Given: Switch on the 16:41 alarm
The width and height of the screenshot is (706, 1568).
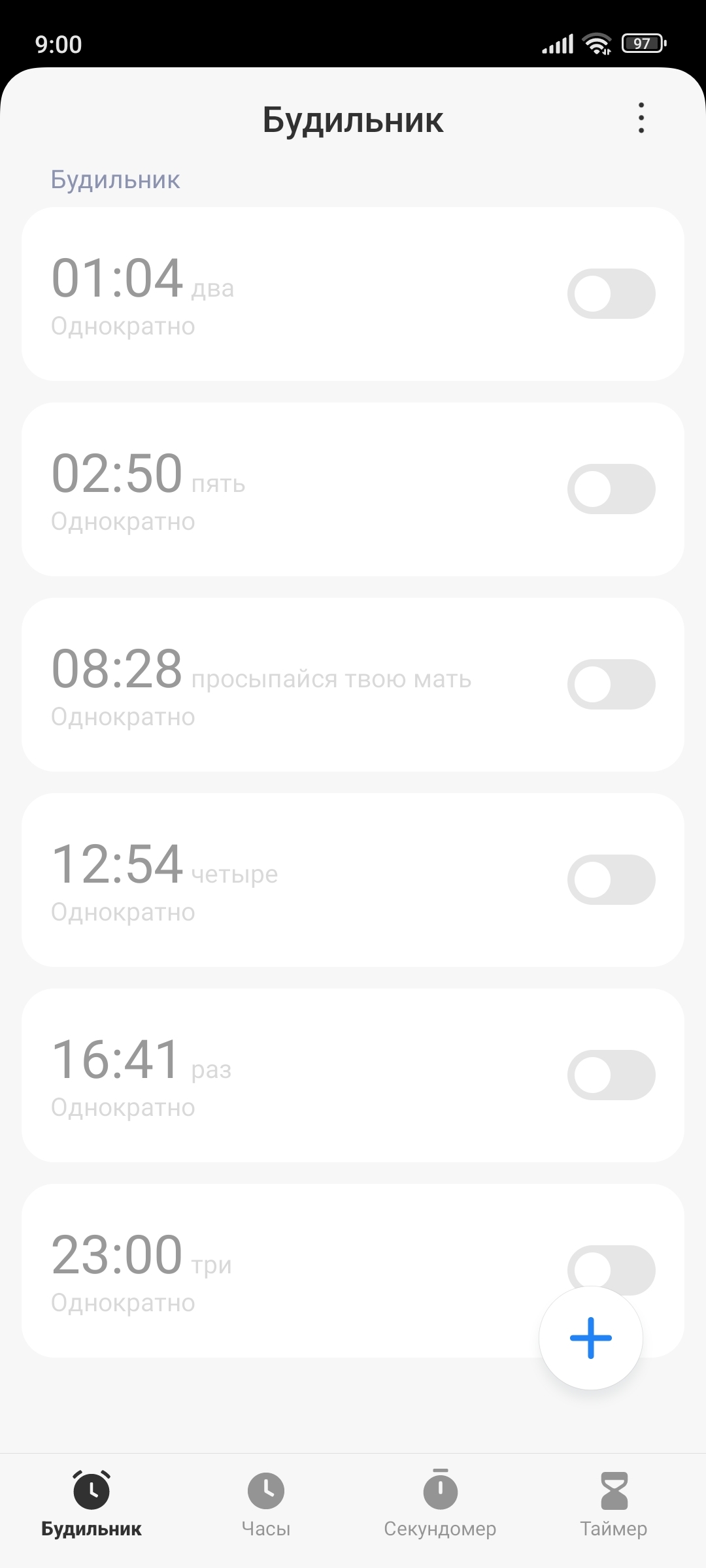Looking at the screenshot, I should click(x=611, y=1075).
